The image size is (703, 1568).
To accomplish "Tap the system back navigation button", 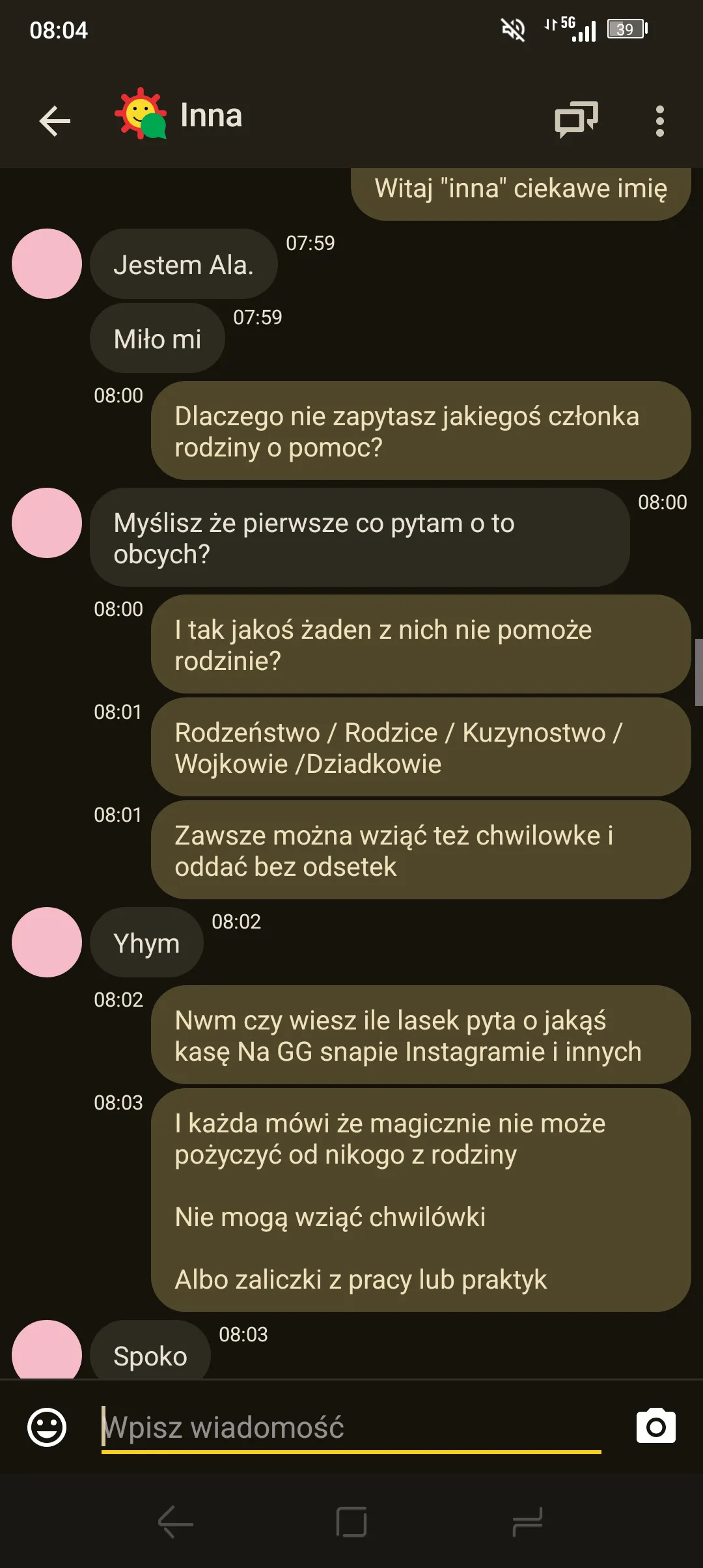I will point(175,1522).
